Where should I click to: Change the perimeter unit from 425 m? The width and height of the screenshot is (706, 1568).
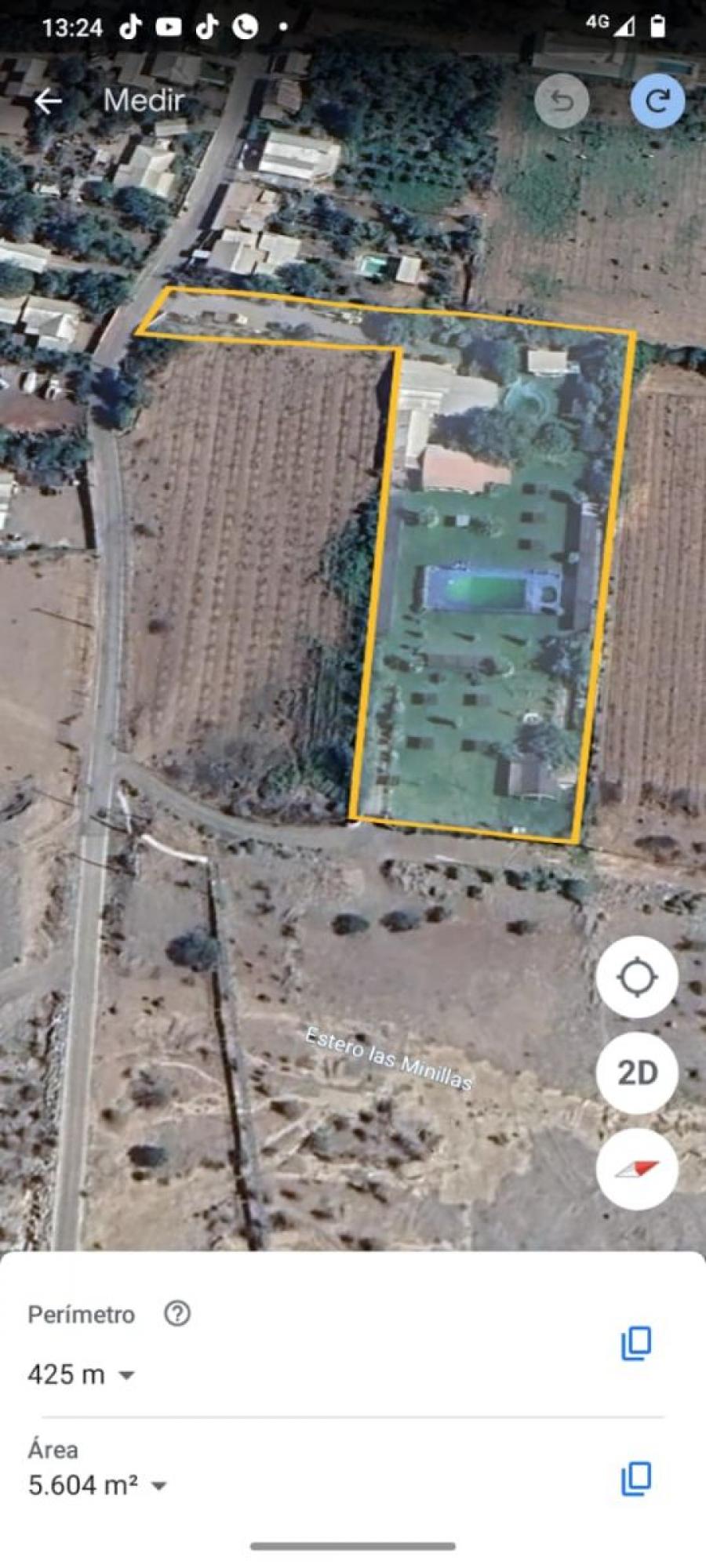coord(82,1374)
